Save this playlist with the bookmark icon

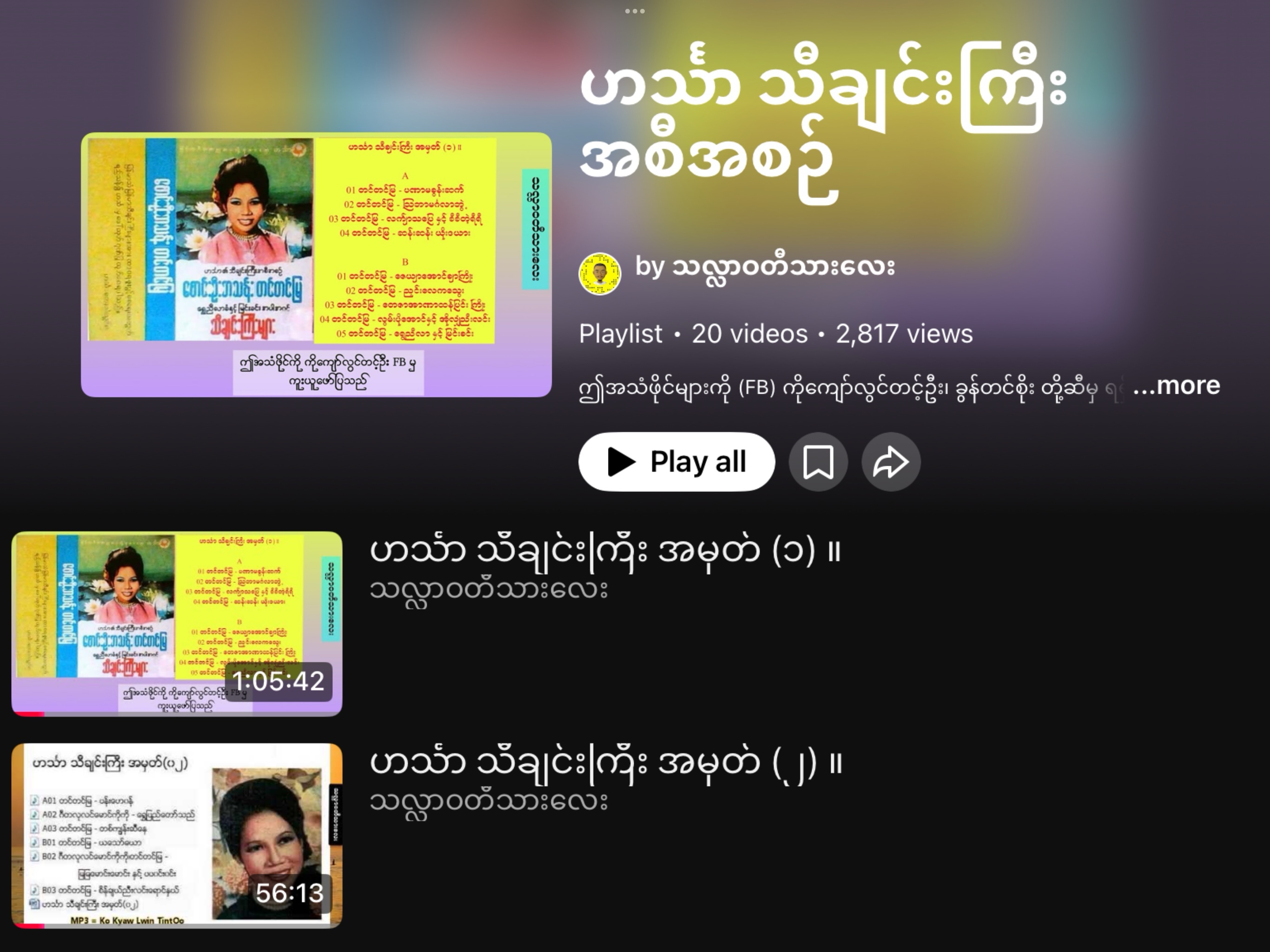pyautogui.click(x=818, y=462)
